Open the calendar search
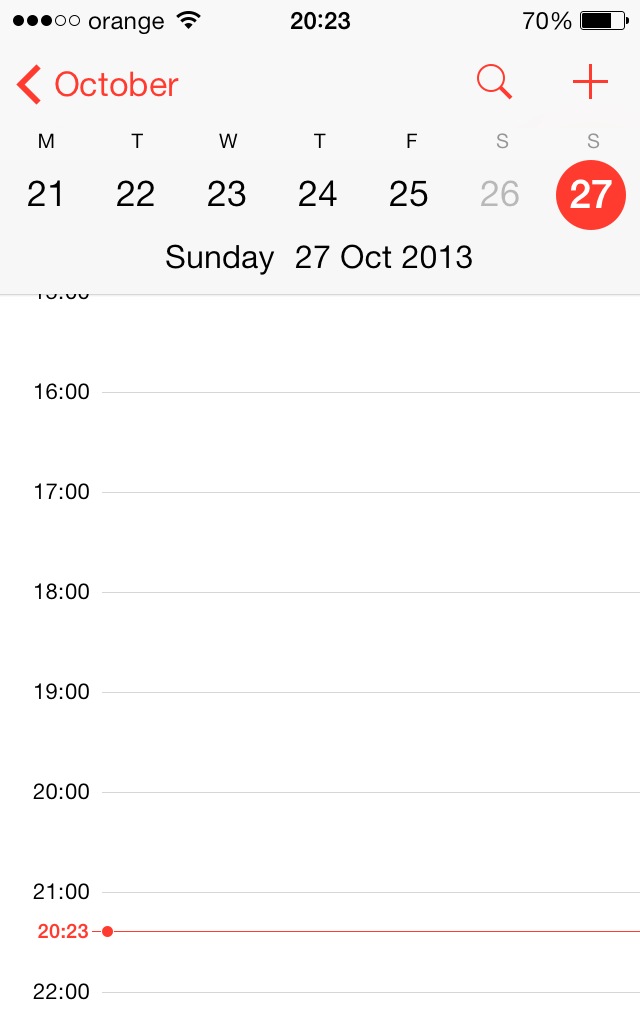 click(x=494, y=82)
